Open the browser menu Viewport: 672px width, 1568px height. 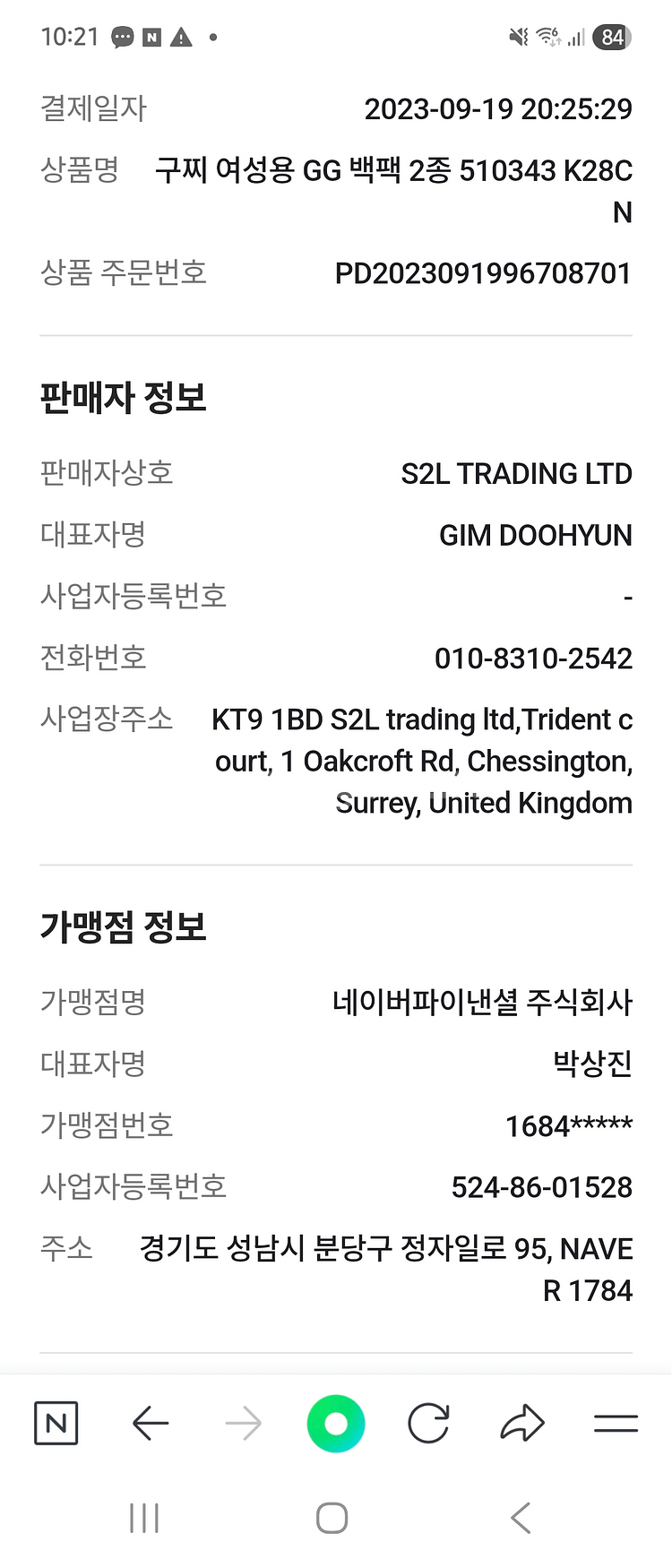click(x=616, y=1423)
